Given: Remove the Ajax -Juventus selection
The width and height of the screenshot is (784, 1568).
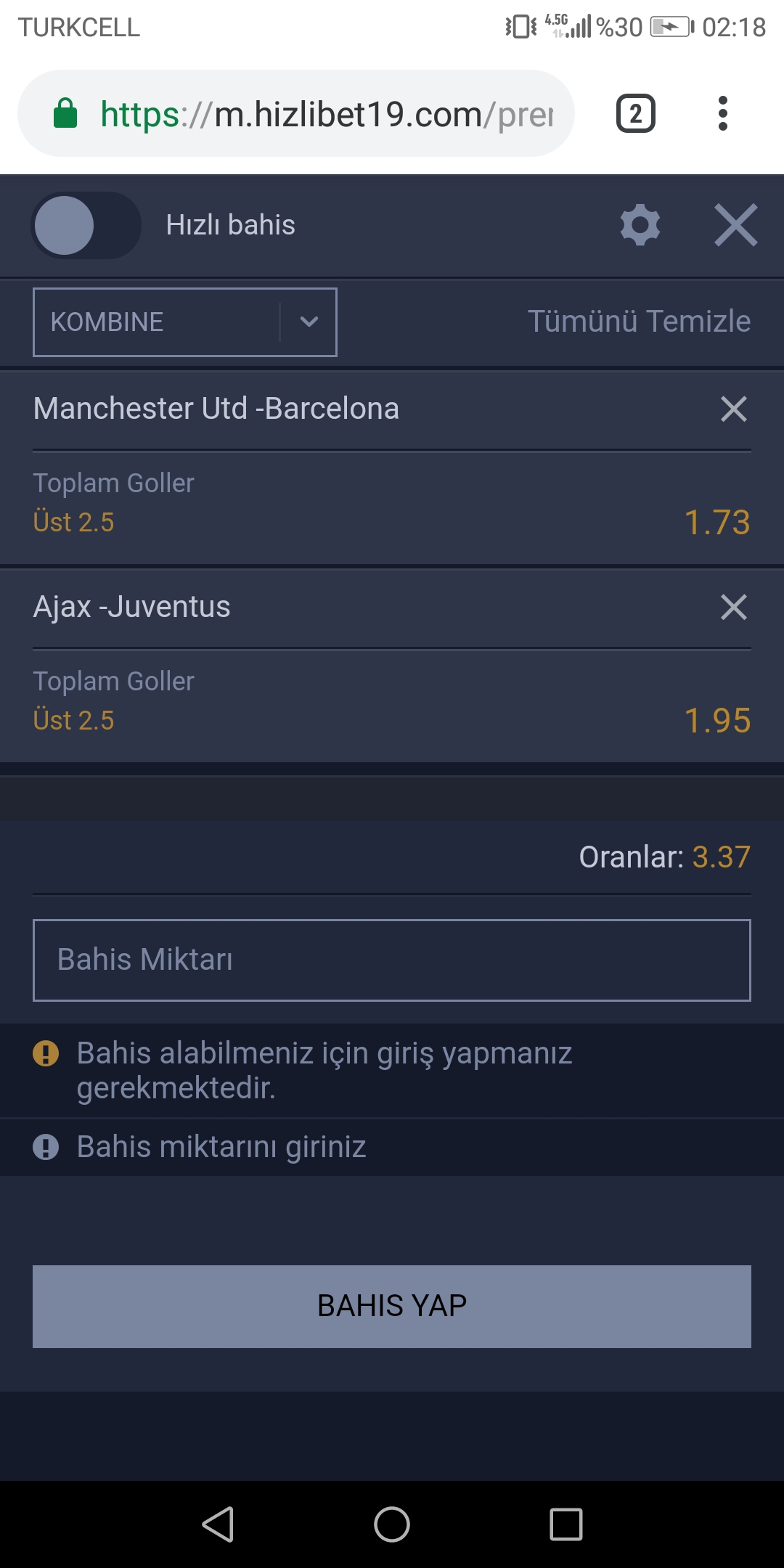Looking at the screenshot, I should (x=734, y=607).
